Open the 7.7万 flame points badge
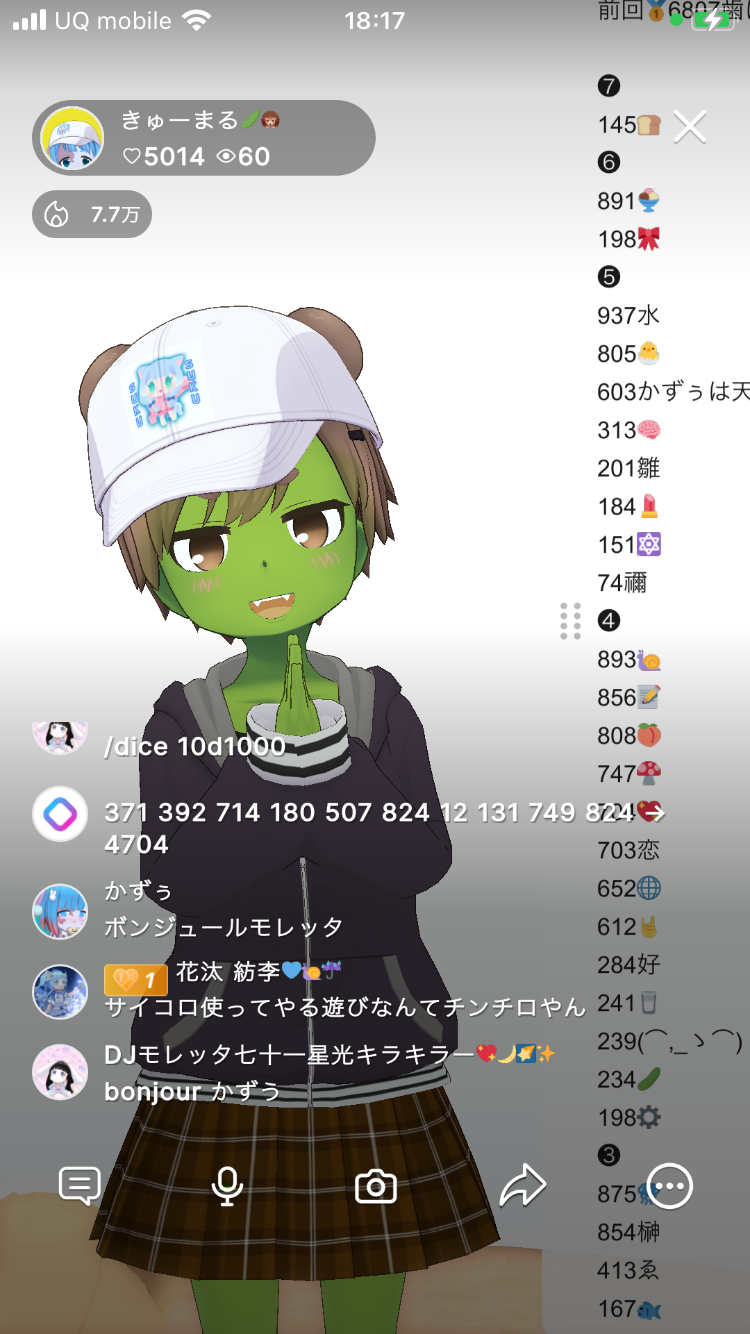 pyautogui.click(x=92, y=214)
